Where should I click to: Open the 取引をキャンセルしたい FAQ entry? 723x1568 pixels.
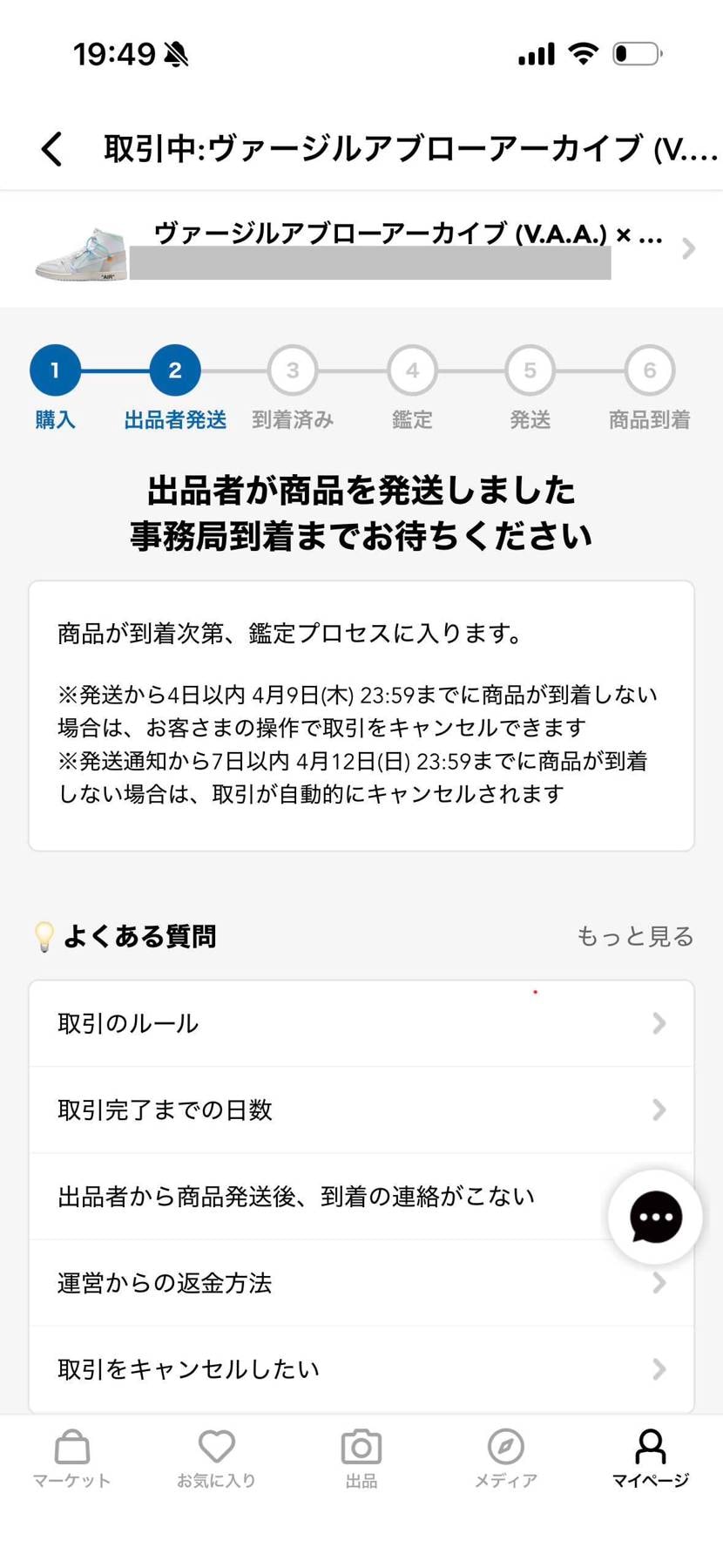[361, 1368]
